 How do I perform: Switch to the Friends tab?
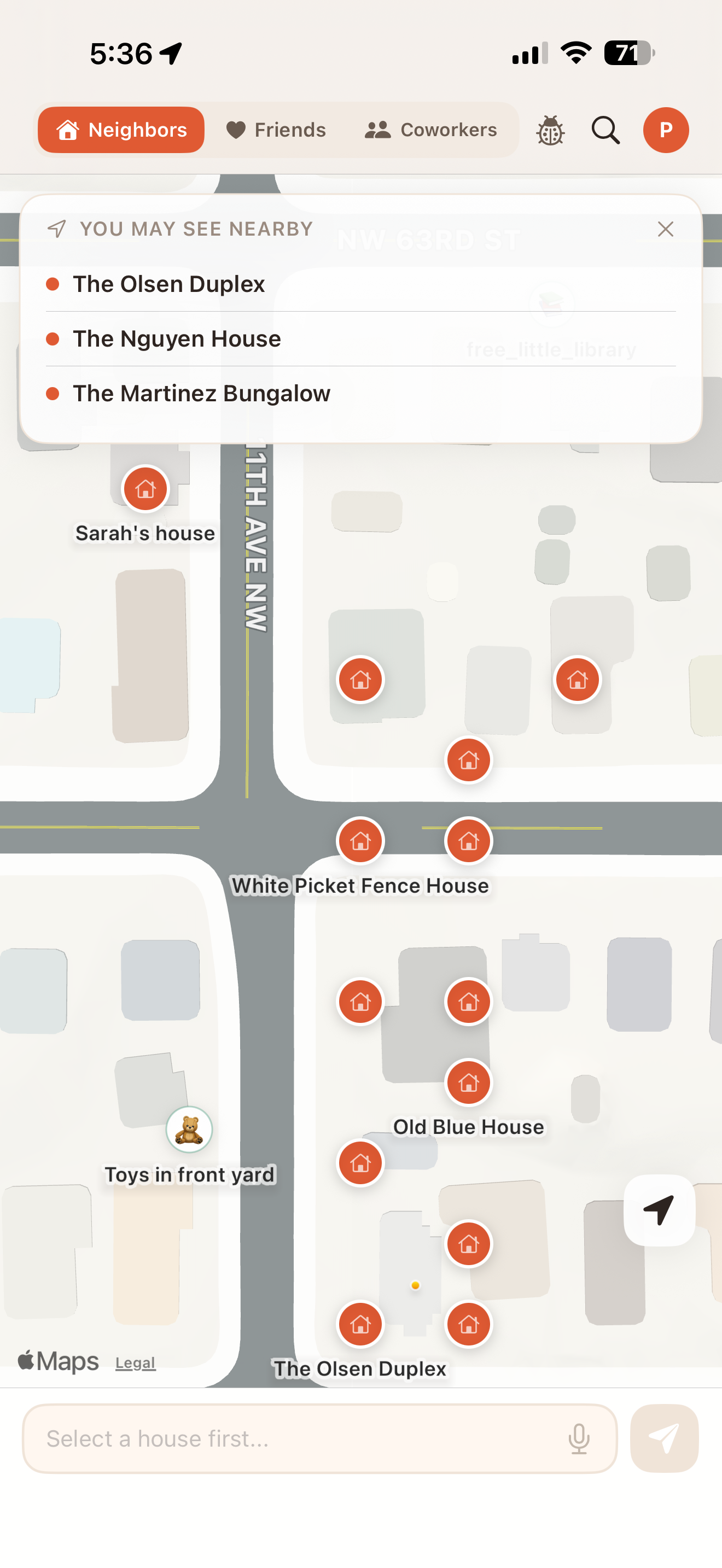(276, 130)
